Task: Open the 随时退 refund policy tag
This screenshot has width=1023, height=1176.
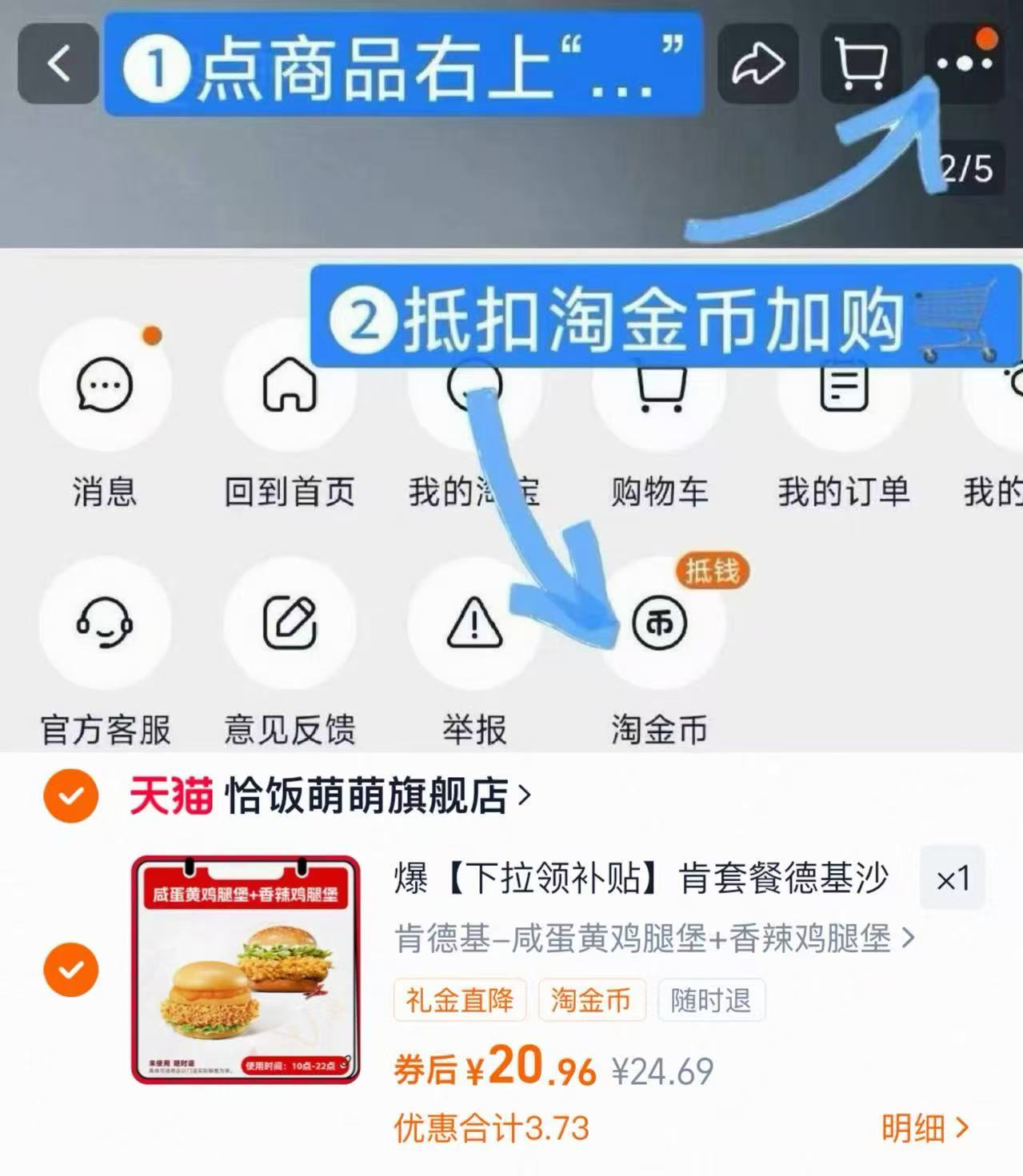Action: click(x=711, y=999)
